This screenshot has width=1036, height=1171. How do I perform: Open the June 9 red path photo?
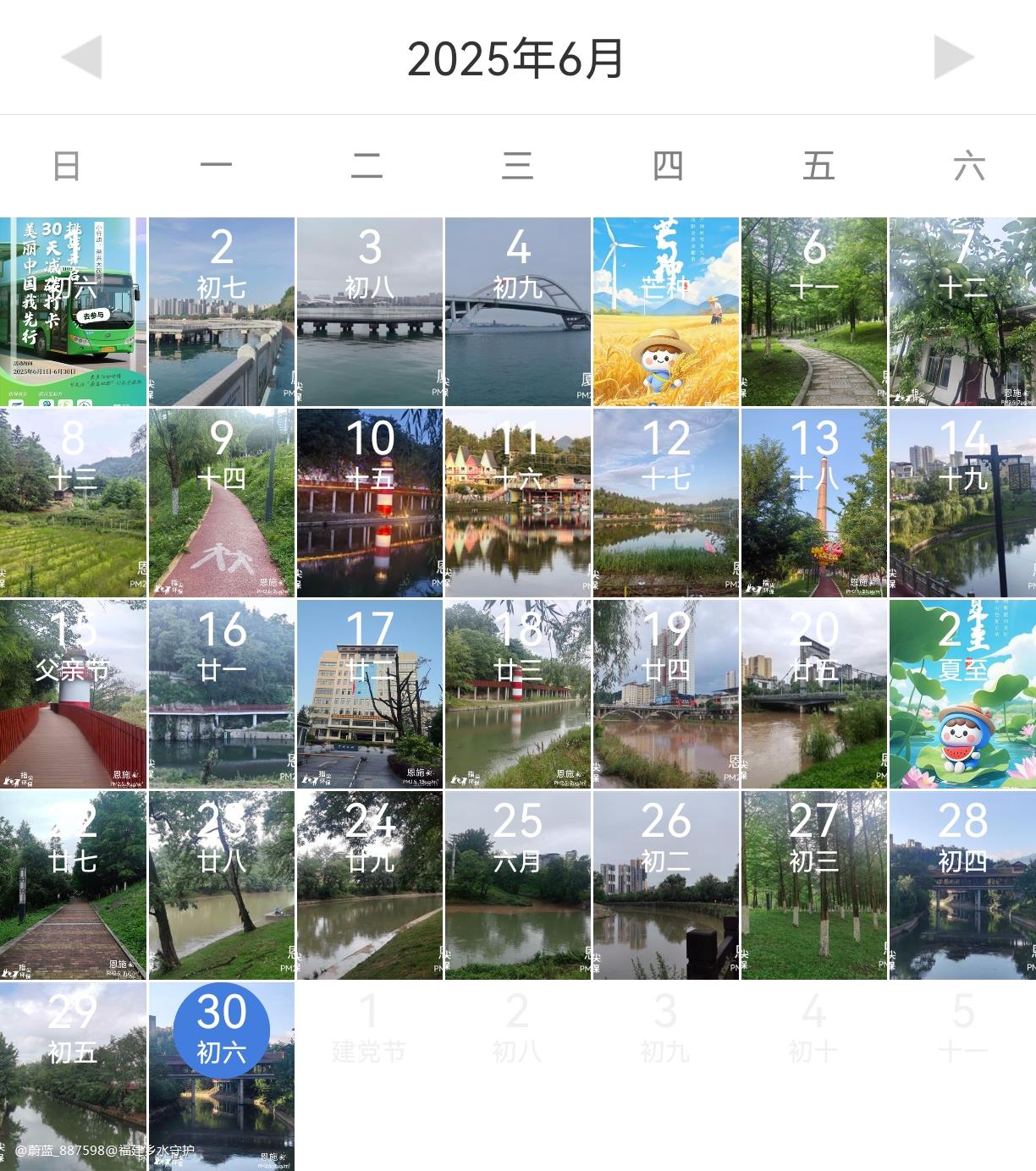click(222, 503)
